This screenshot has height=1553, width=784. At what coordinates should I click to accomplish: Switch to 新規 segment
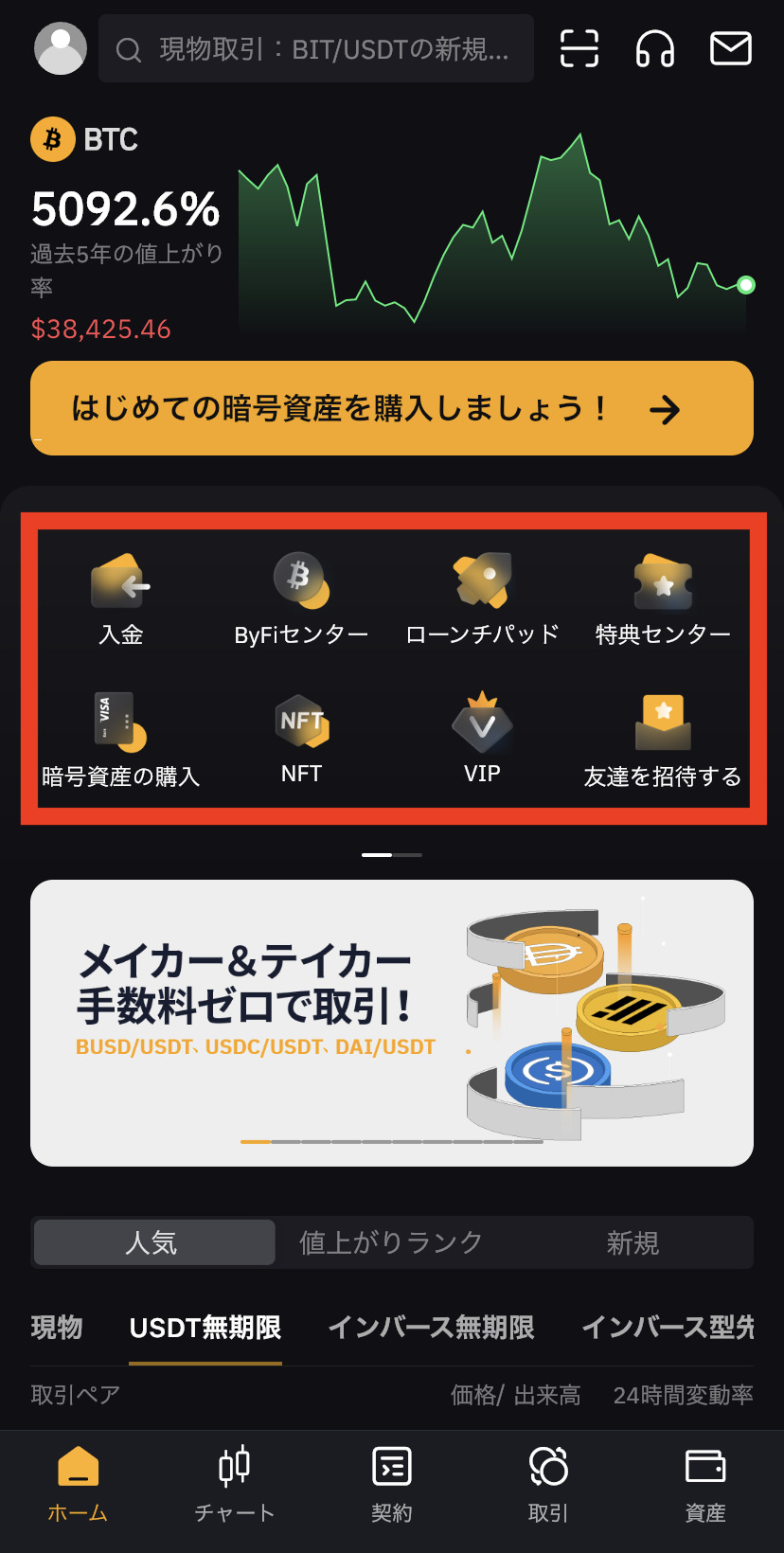pyautogui.click(x=633, y=1242)
